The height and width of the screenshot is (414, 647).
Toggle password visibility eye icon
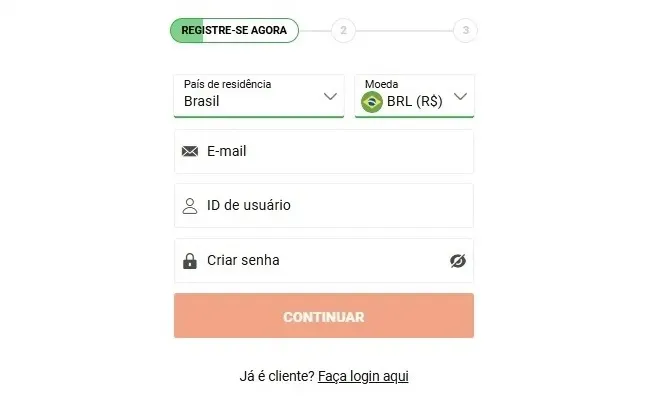(458, 261)
